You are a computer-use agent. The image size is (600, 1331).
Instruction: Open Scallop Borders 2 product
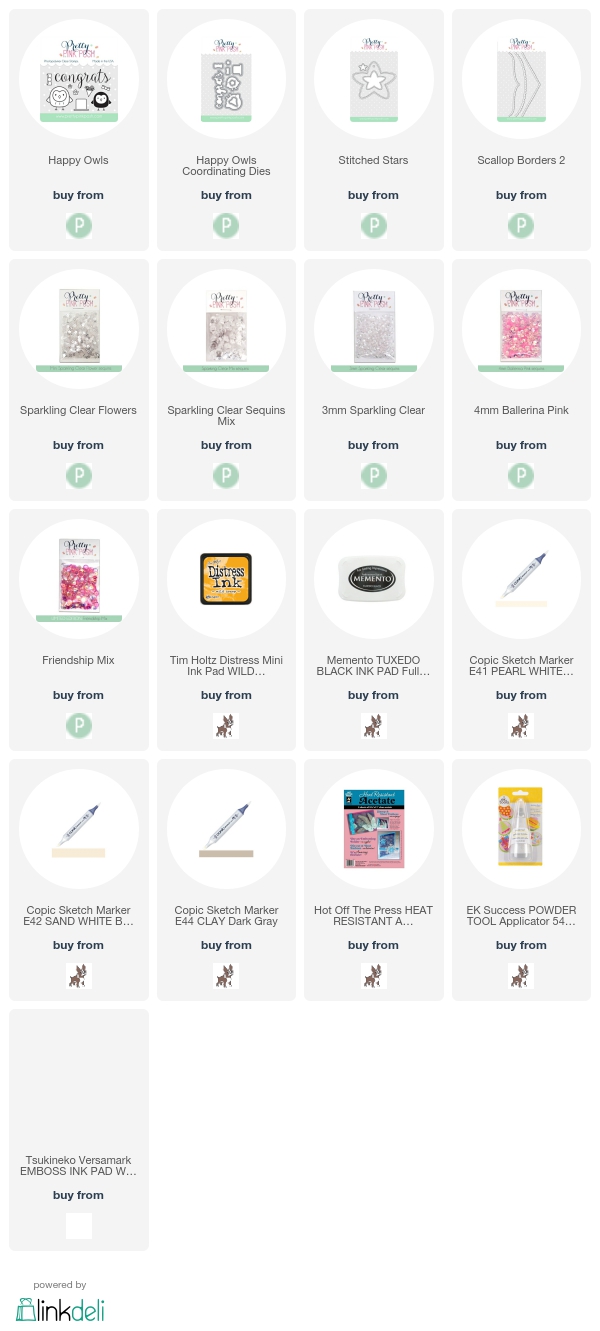pos(521,130)
